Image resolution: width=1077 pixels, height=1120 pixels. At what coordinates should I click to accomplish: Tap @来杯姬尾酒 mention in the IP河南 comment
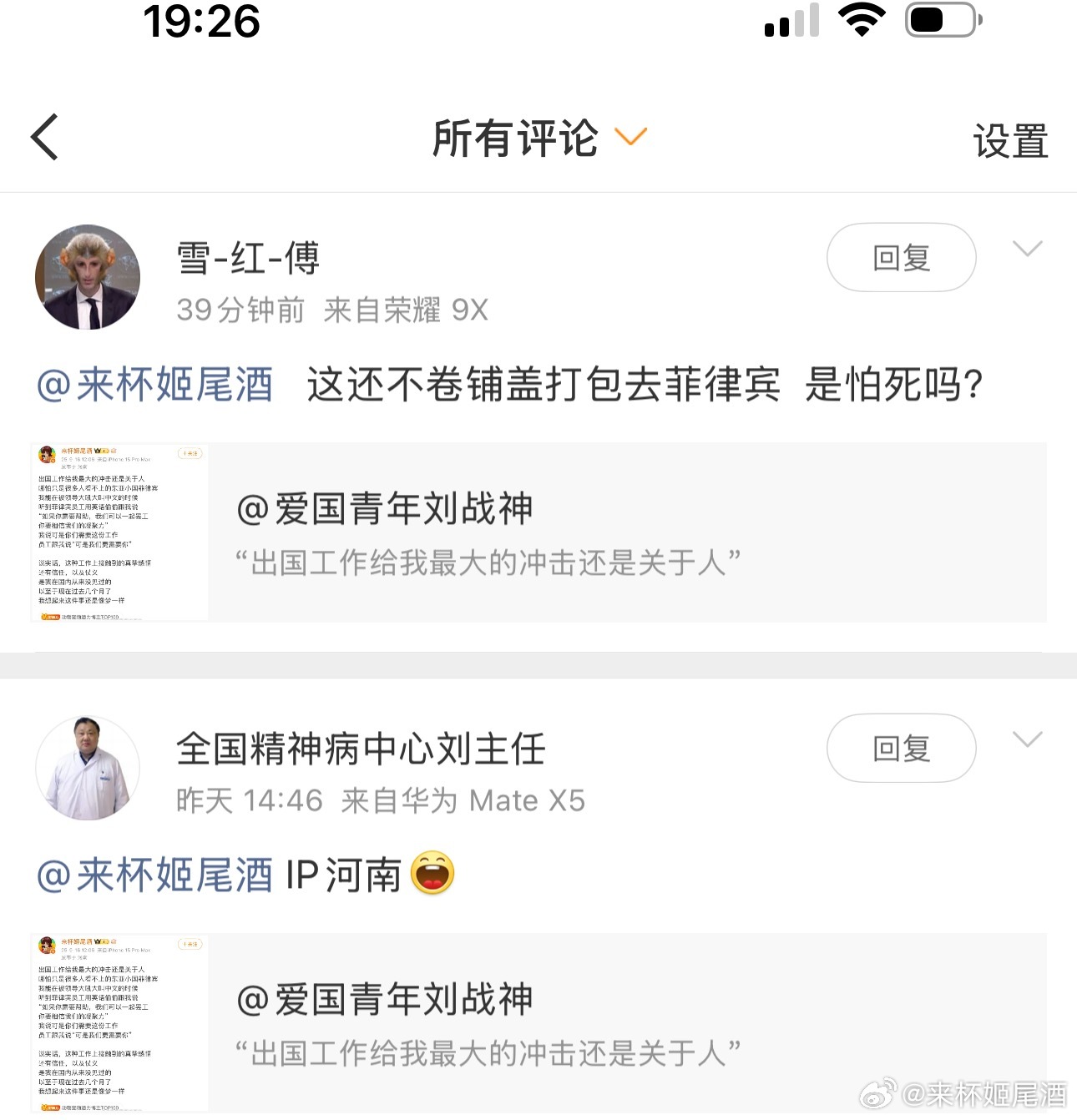pos(155,875)
